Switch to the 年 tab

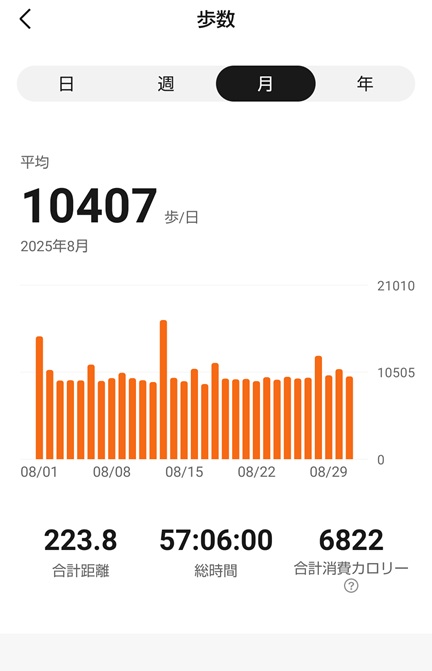[x=365, y=83]
